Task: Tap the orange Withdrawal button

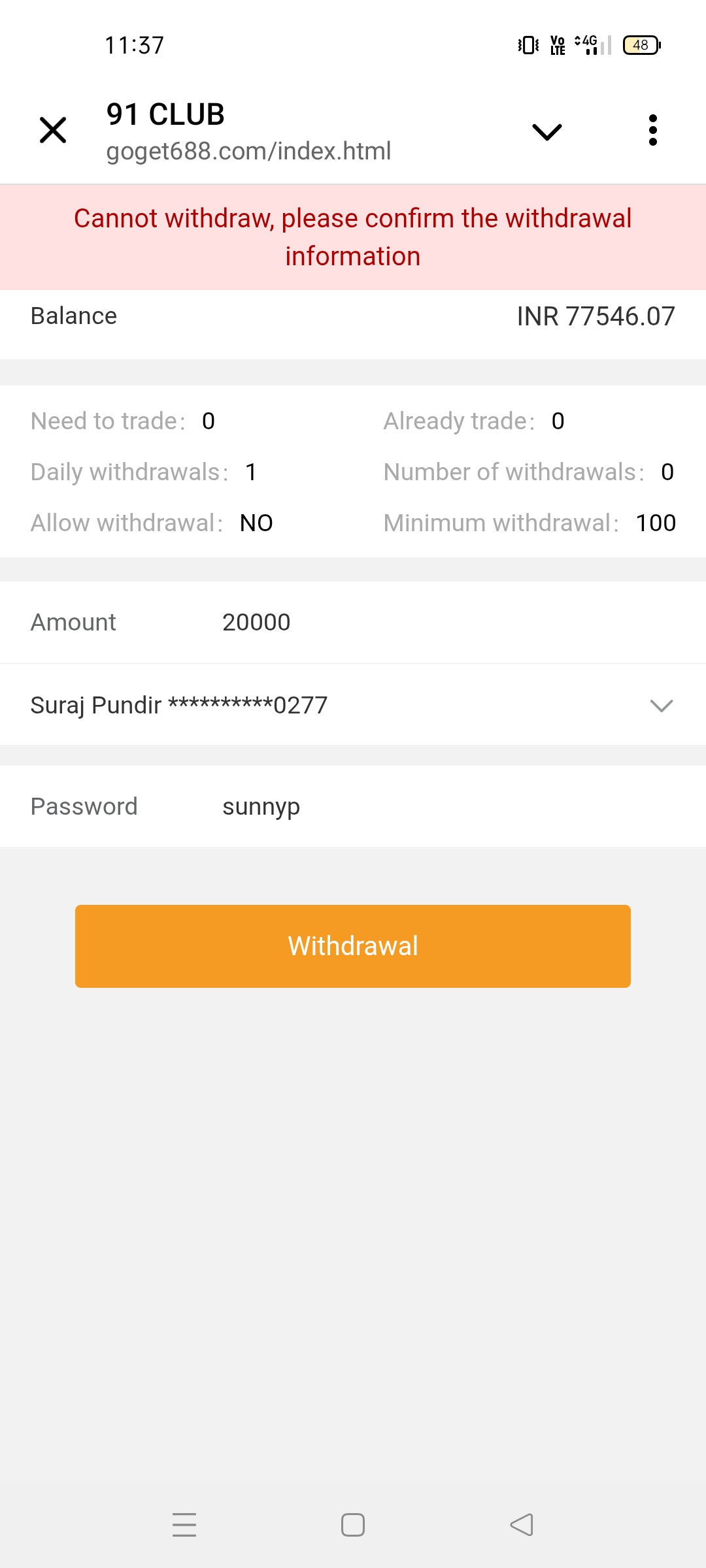Action: click(353, 946)
